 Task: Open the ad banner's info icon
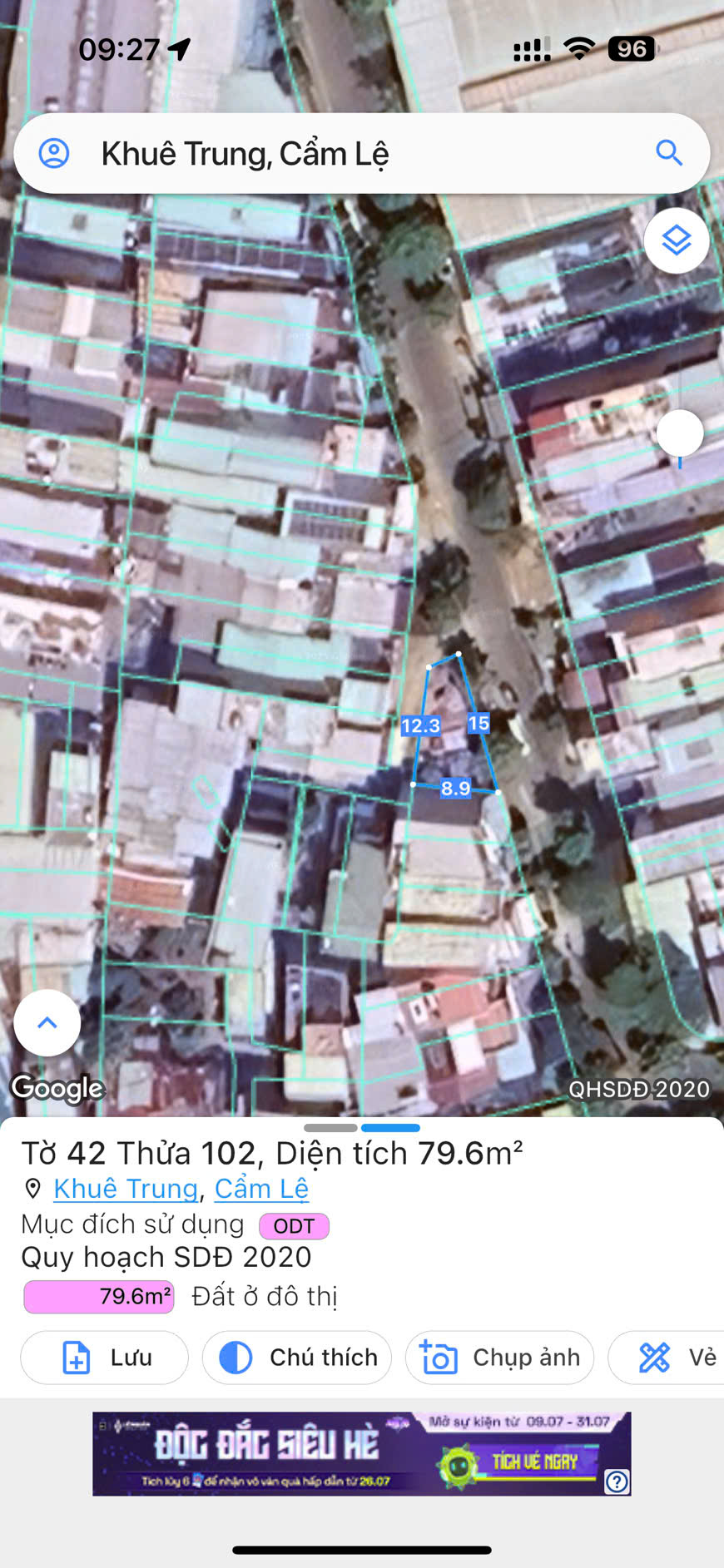coord(617,1481)
